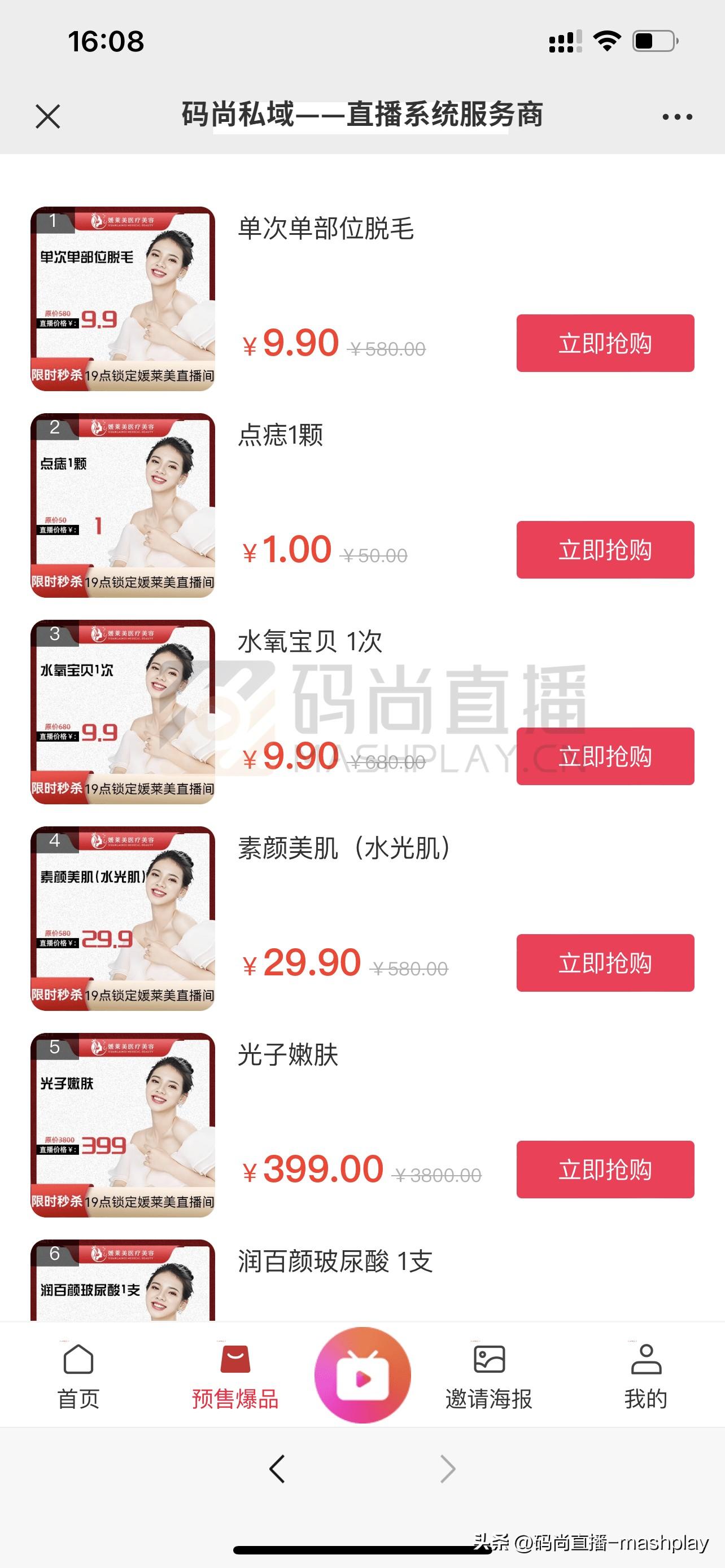This screenshot has width=725, height=1568.
Task: Tap 立即抢购 for 单次单部位脱毛
Action: coord(605,343)
